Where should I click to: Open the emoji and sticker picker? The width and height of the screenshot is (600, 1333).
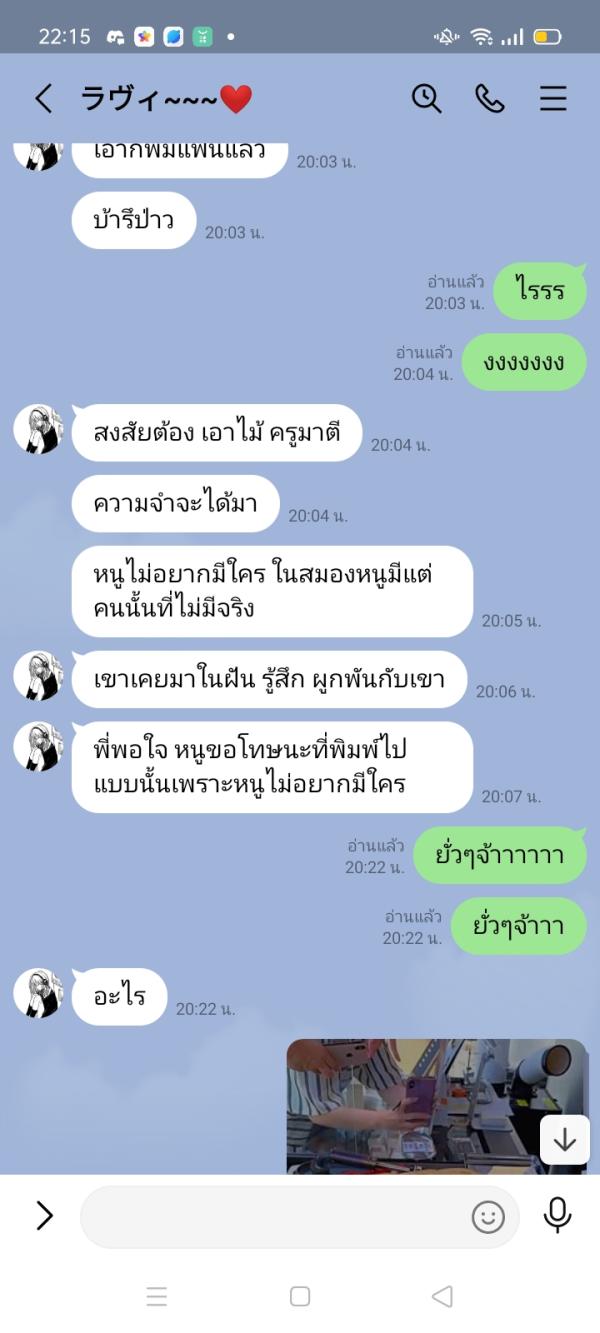pyautogui.click(x=488, y=1216)
